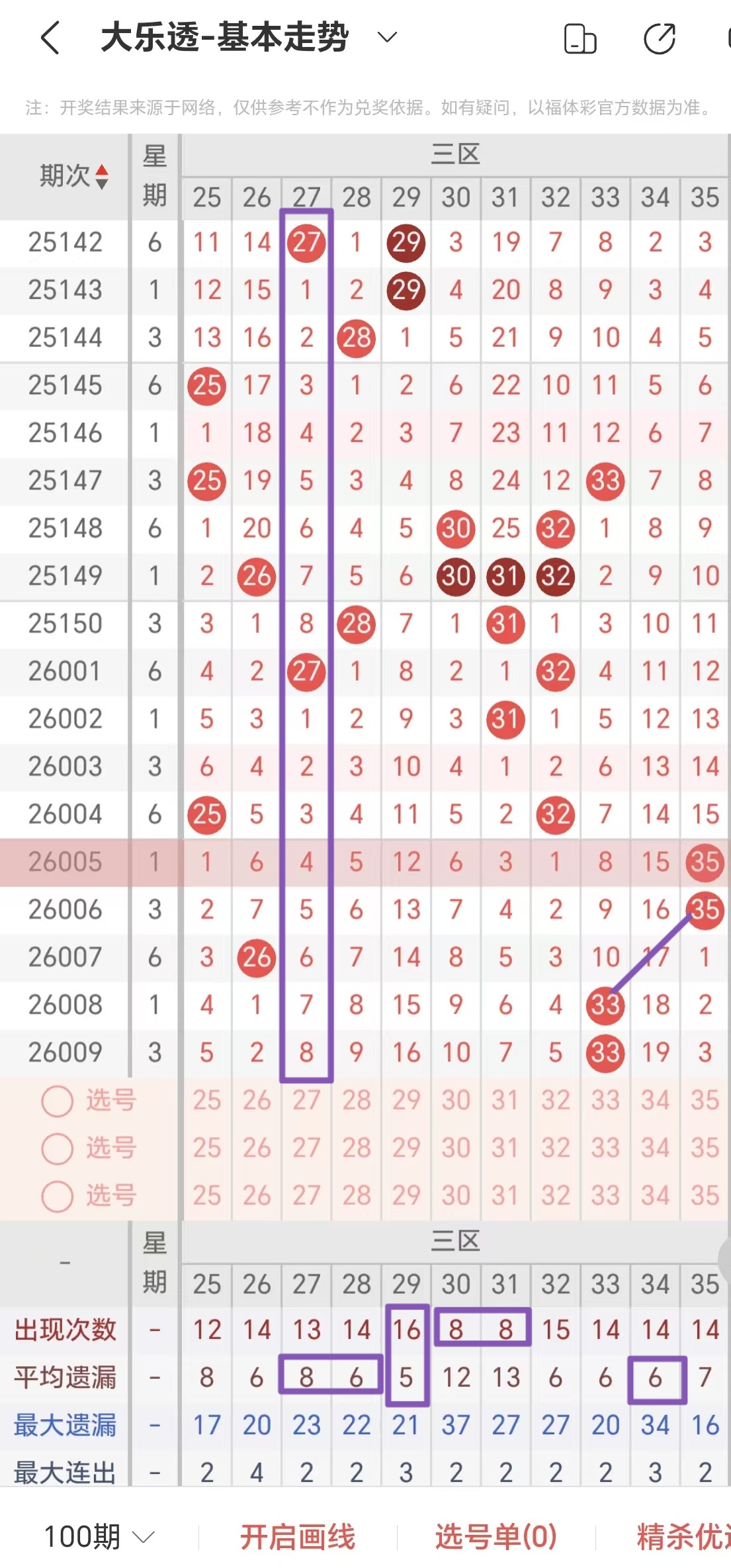Change the 100期 range selector
This screenshot has width=731, height=1568.
coord(99,1536)
